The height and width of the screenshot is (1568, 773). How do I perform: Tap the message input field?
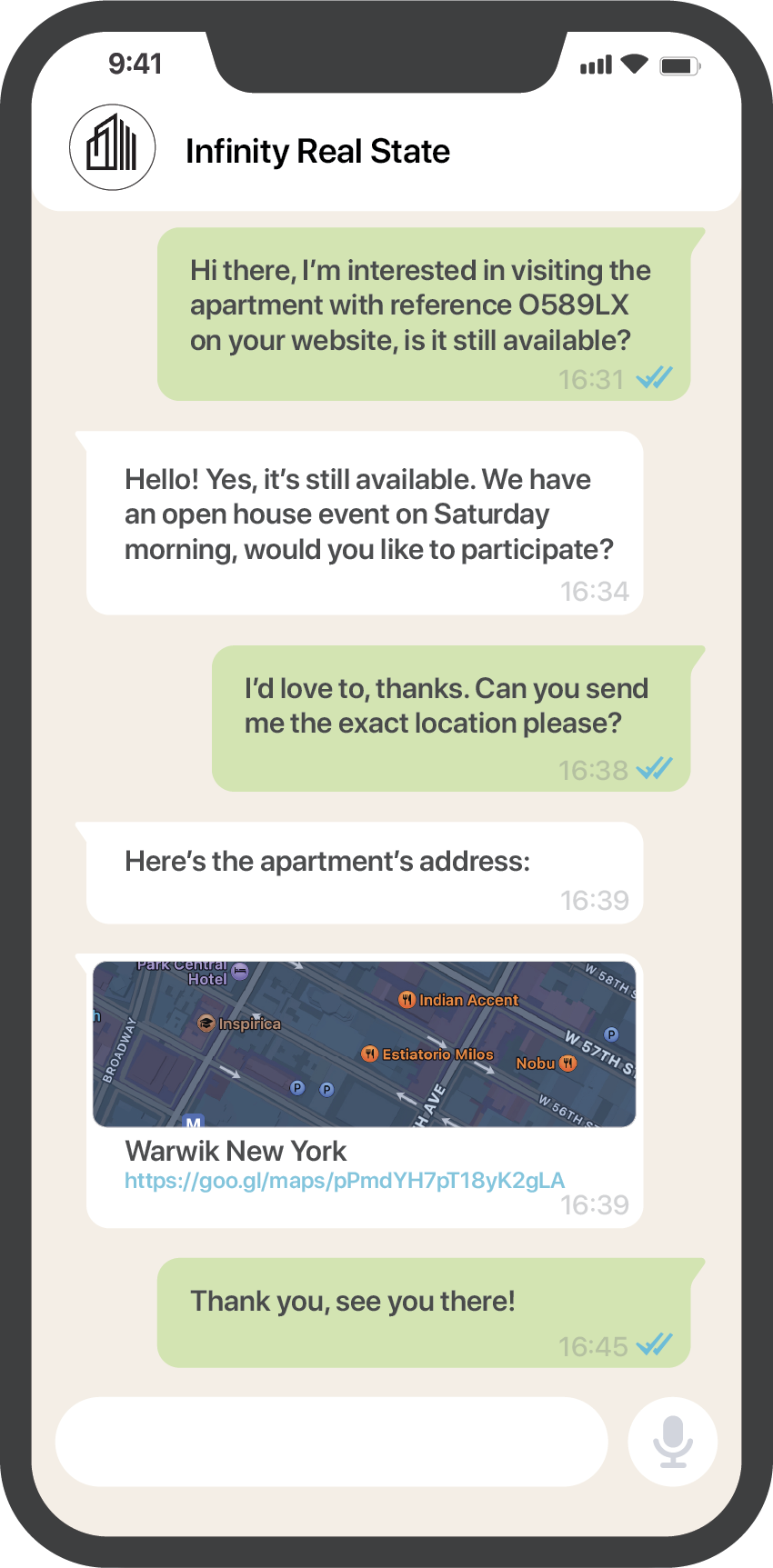331,1442
